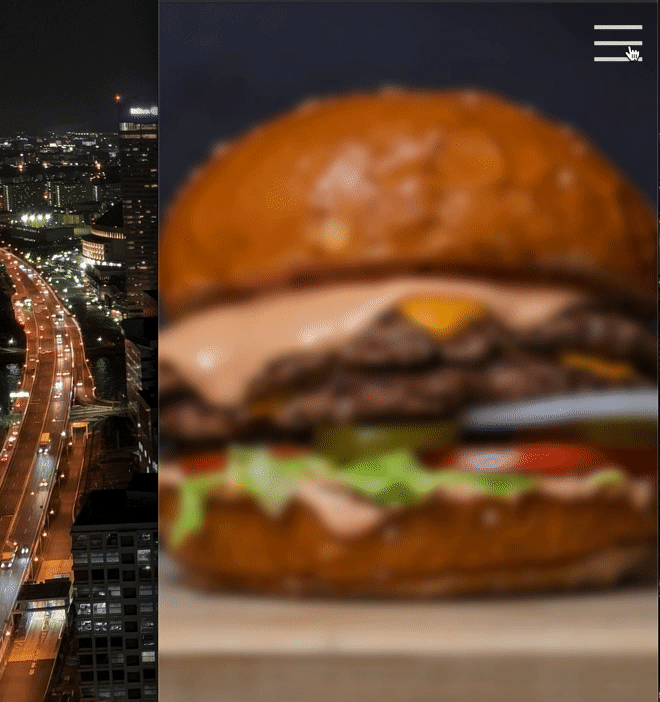Open the hamburger menu
Viewport: 660px width, 702px height.
click(617, 43)
